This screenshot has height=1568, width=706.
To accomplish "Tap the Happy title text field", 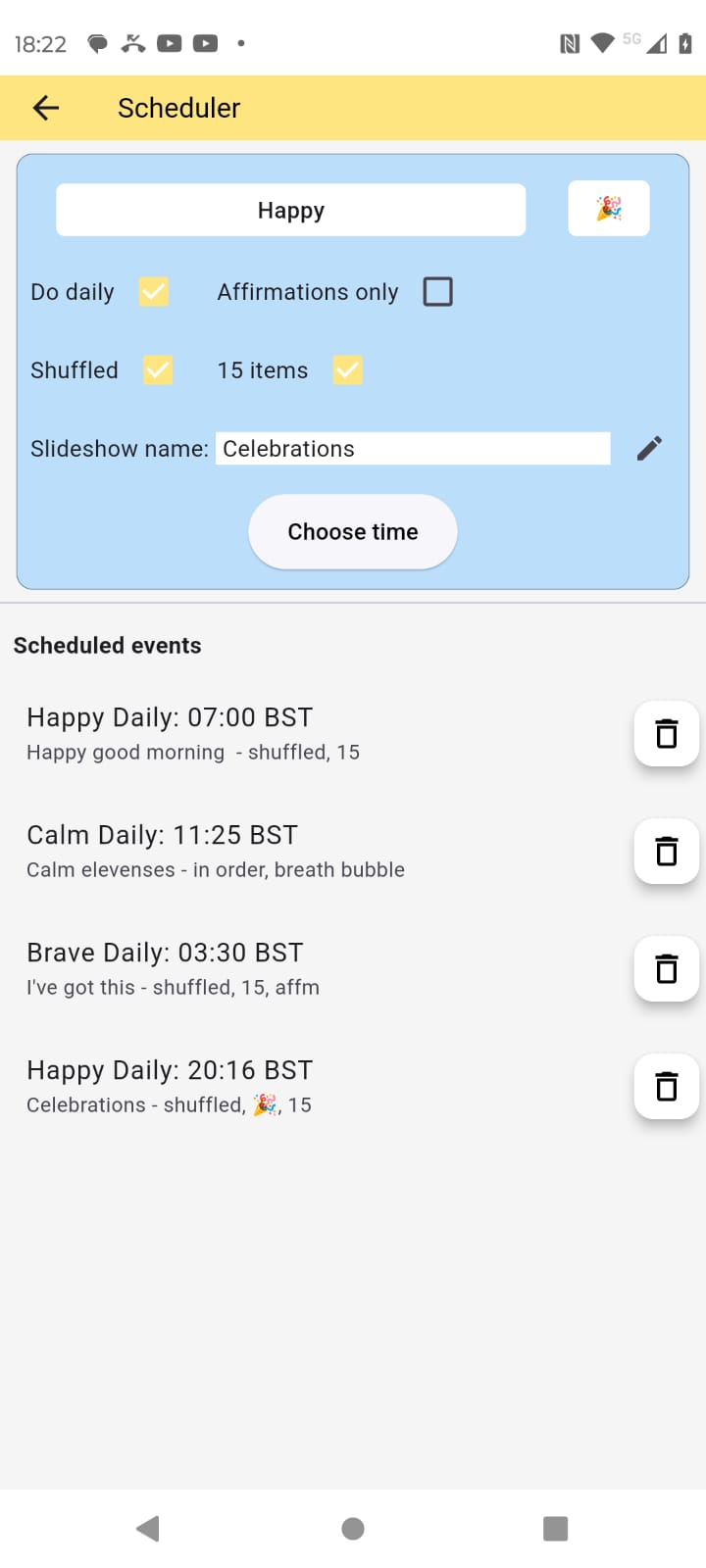I will (x=290, y=209).
